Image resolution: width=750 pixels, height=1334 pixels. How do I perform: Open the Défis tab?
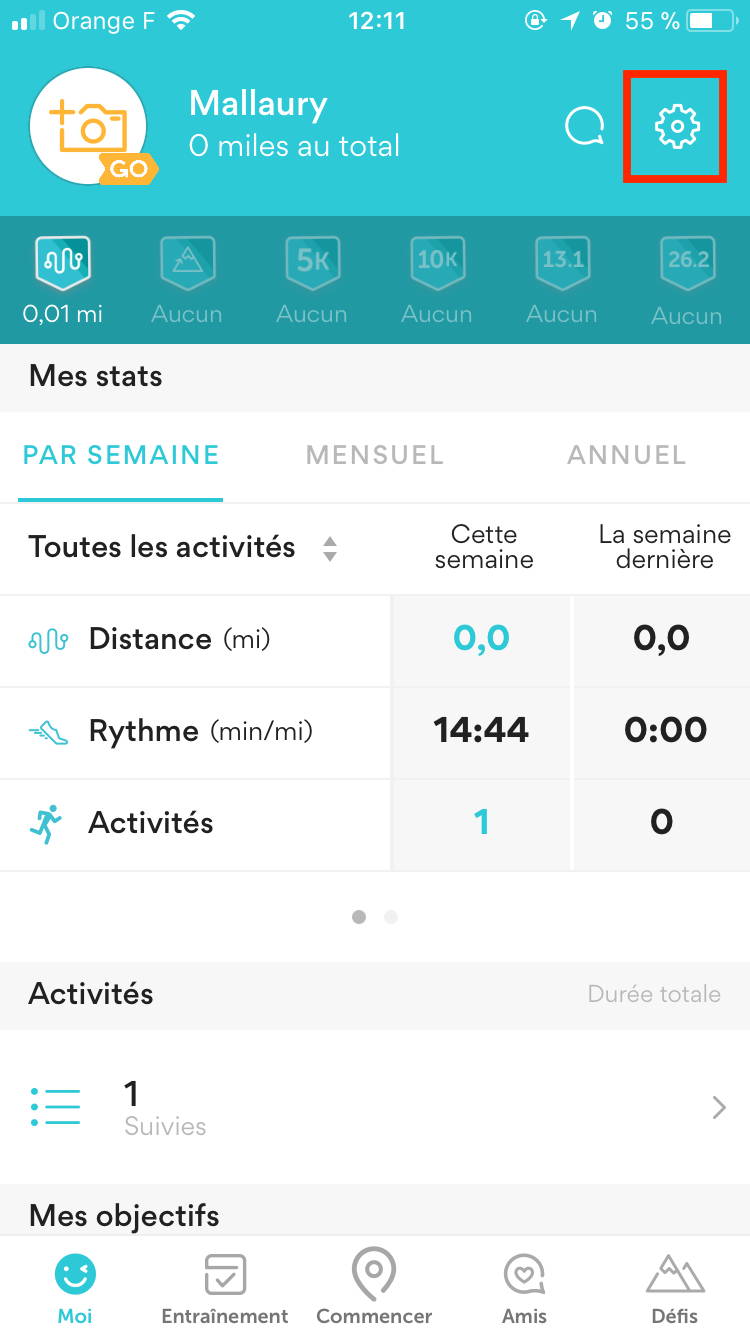tap(675, 1288)
